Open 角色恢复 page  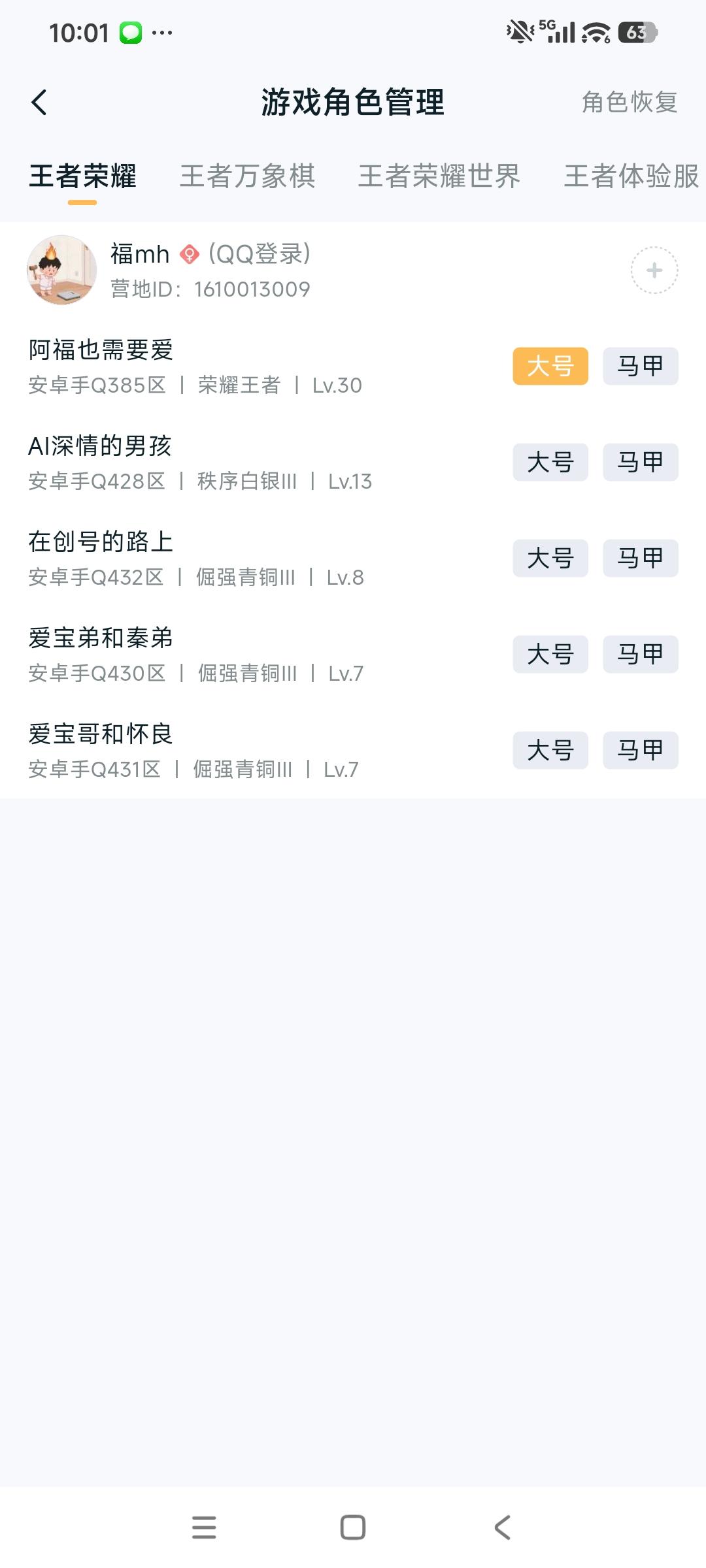pyautogui.click(x=628, y=102)
